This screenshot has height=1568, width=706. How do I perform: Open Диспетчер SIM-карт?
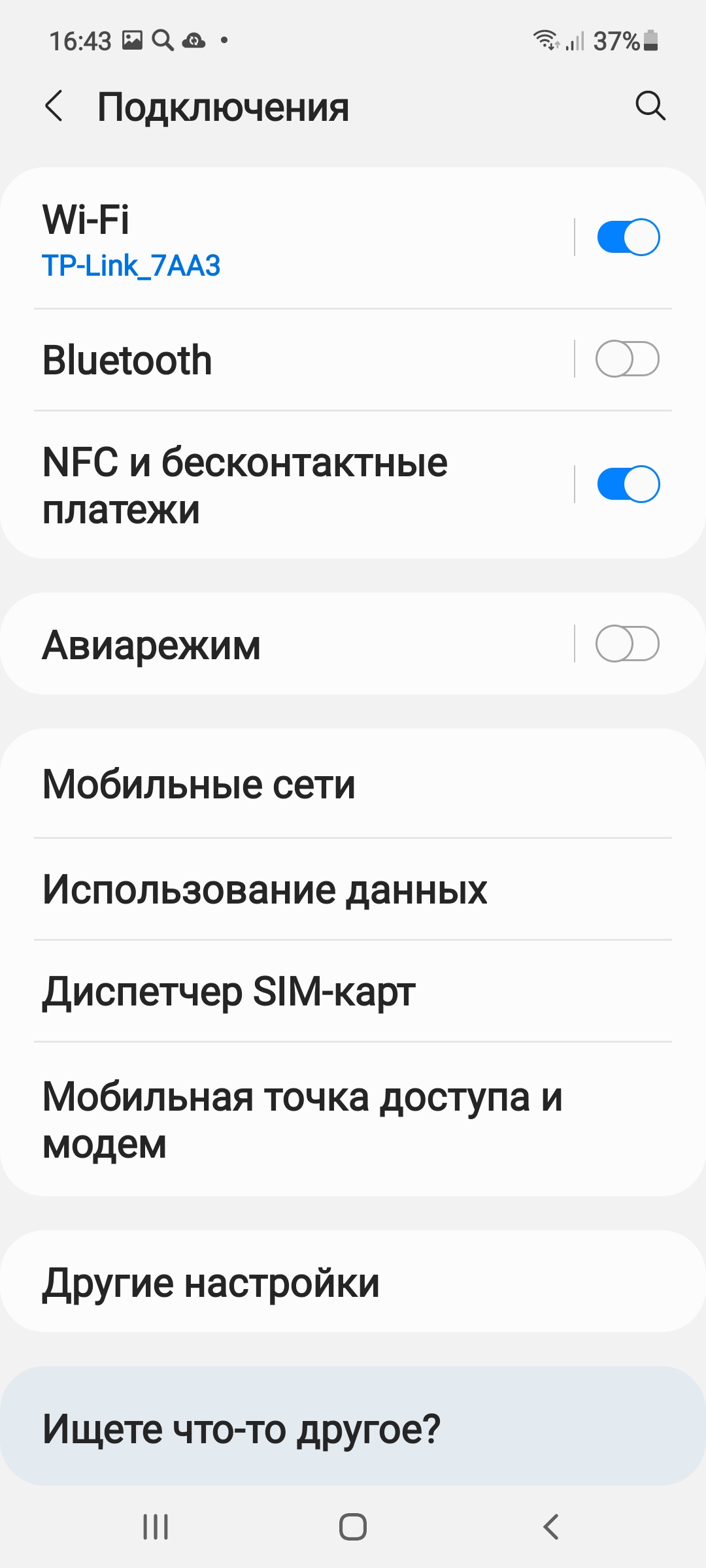click(353, 991)
